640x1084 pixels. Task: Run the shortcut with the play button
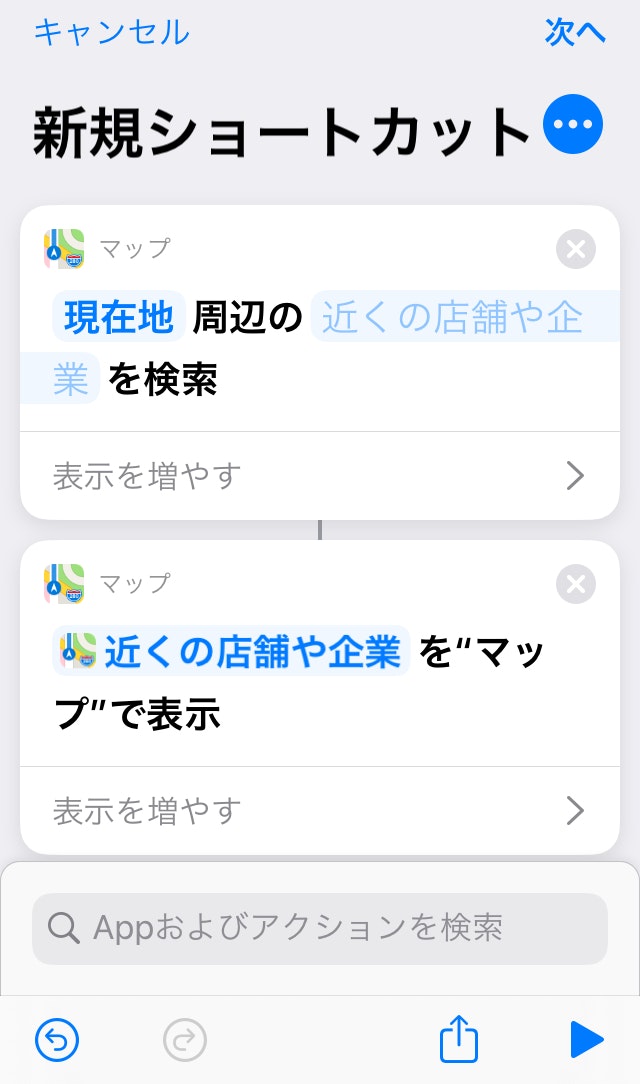point(586,1040)
